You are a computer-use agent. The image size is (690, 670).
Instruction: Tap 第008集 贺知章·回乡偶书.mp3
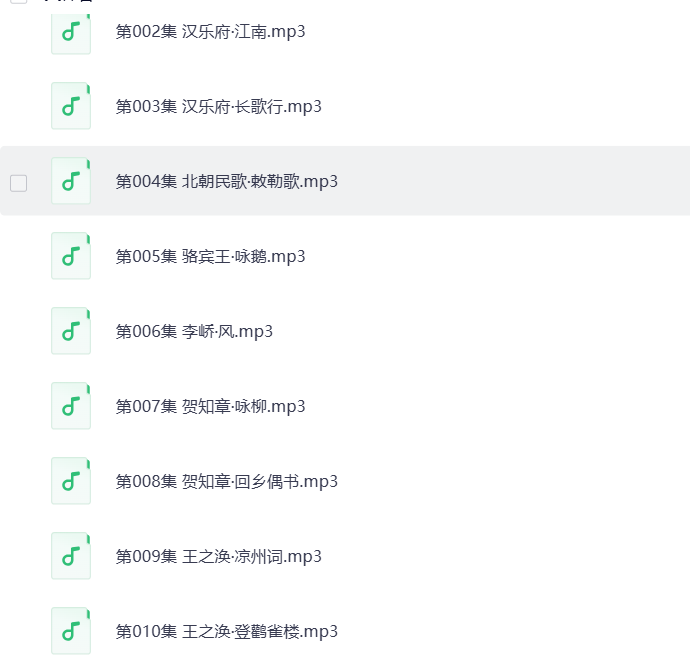226,482
